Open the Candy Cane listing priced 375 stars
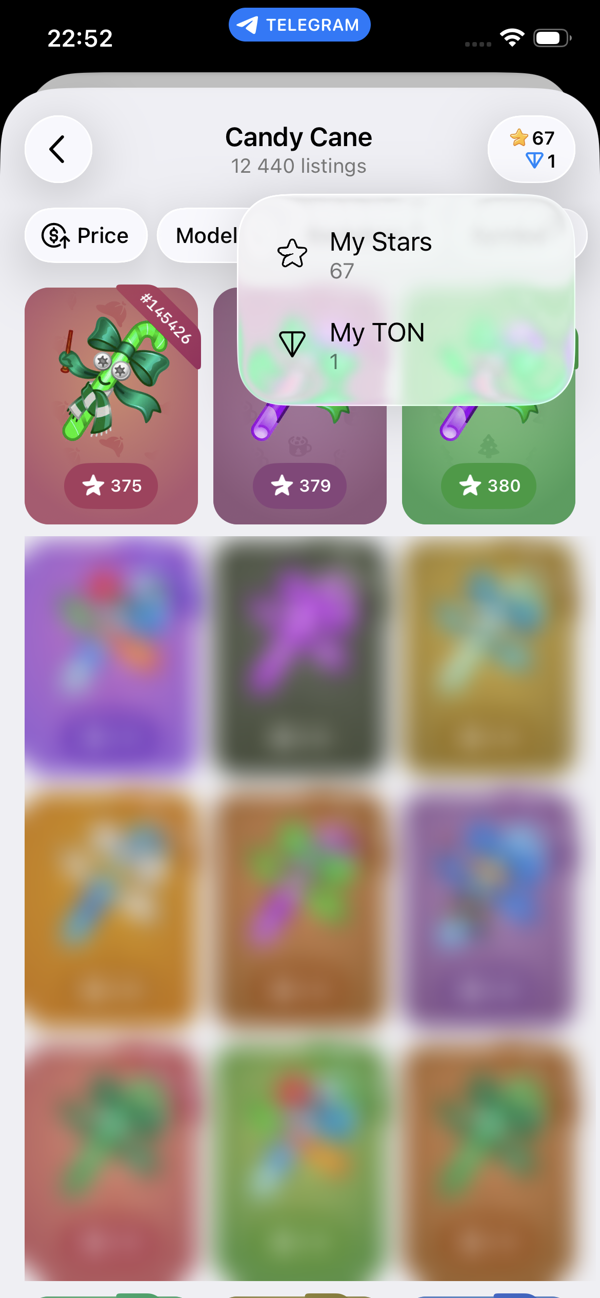Screen dimensions: 600x1298 tap(111, 405)
